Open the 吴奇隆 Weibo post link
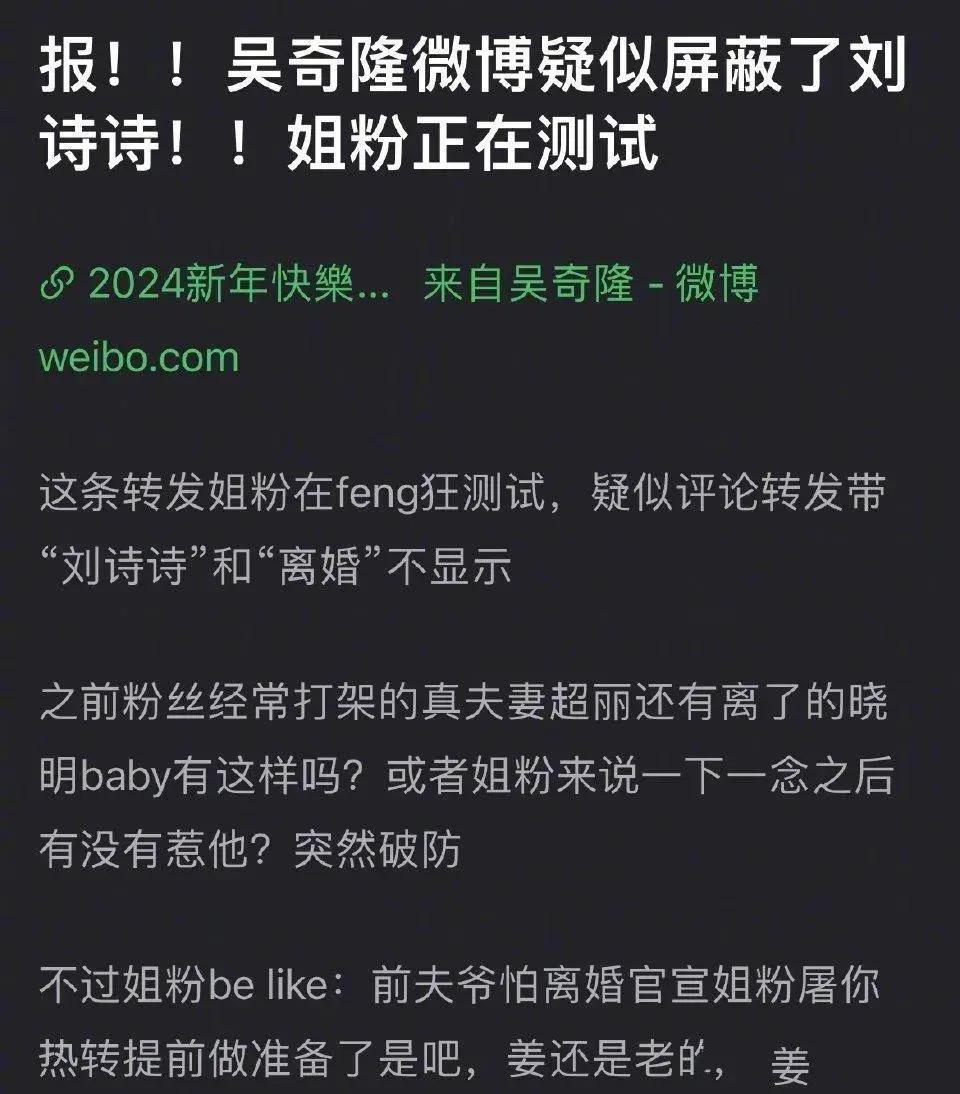Viewport: 960px width, 1094px height. click(398, 285)
